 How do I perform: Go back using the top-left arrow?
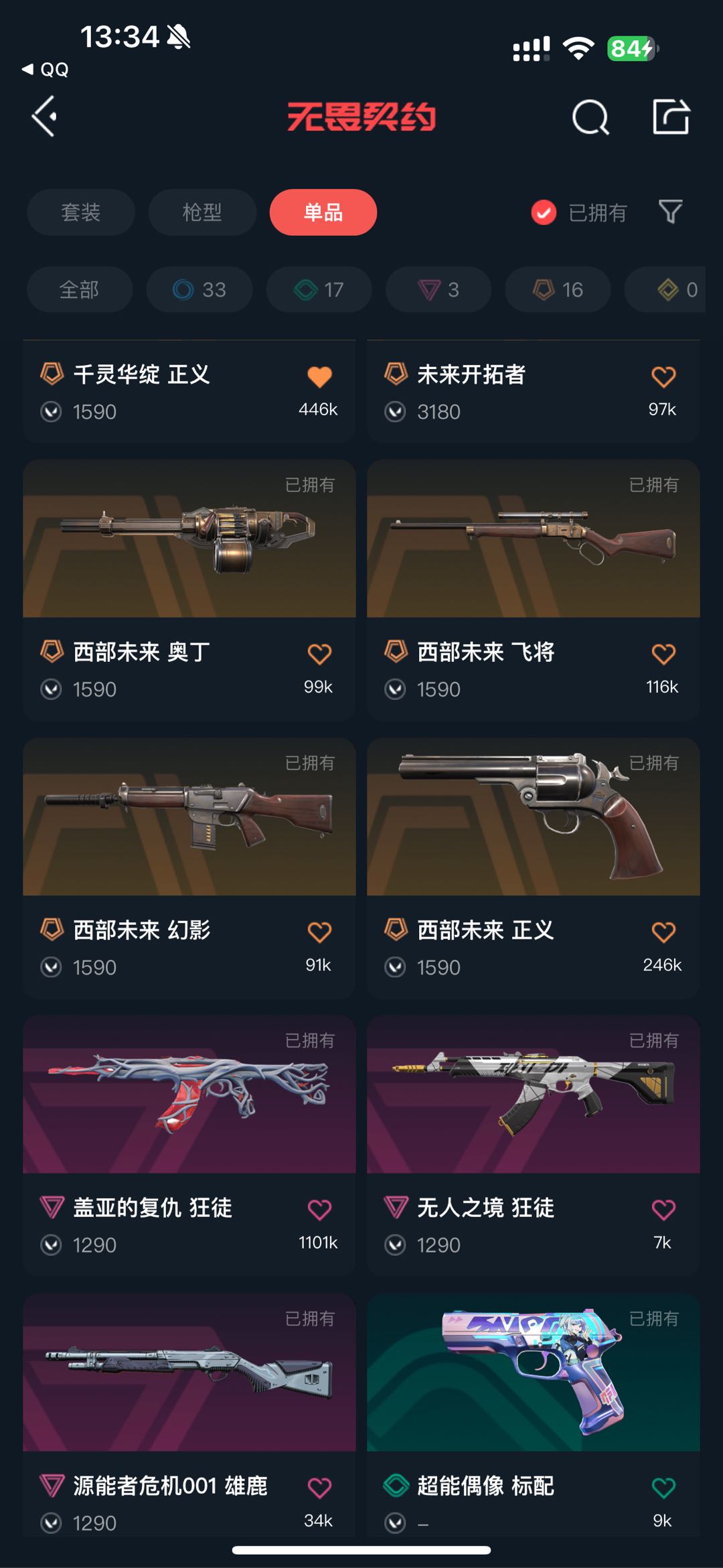pyautogui.click(x=45, y=117)
